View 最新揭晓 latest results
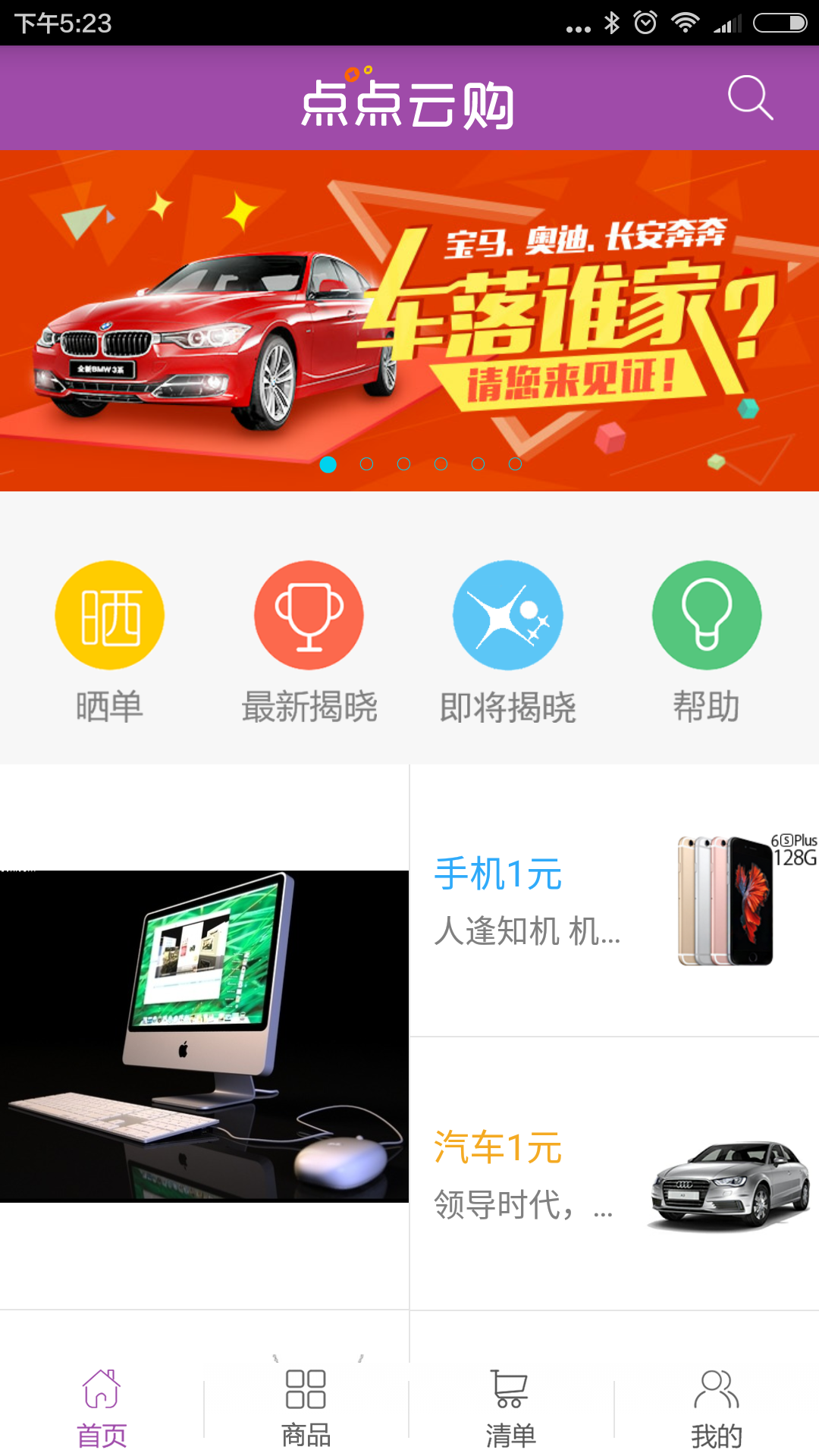This screenshot has width=819, height=1456. [309, 641]
